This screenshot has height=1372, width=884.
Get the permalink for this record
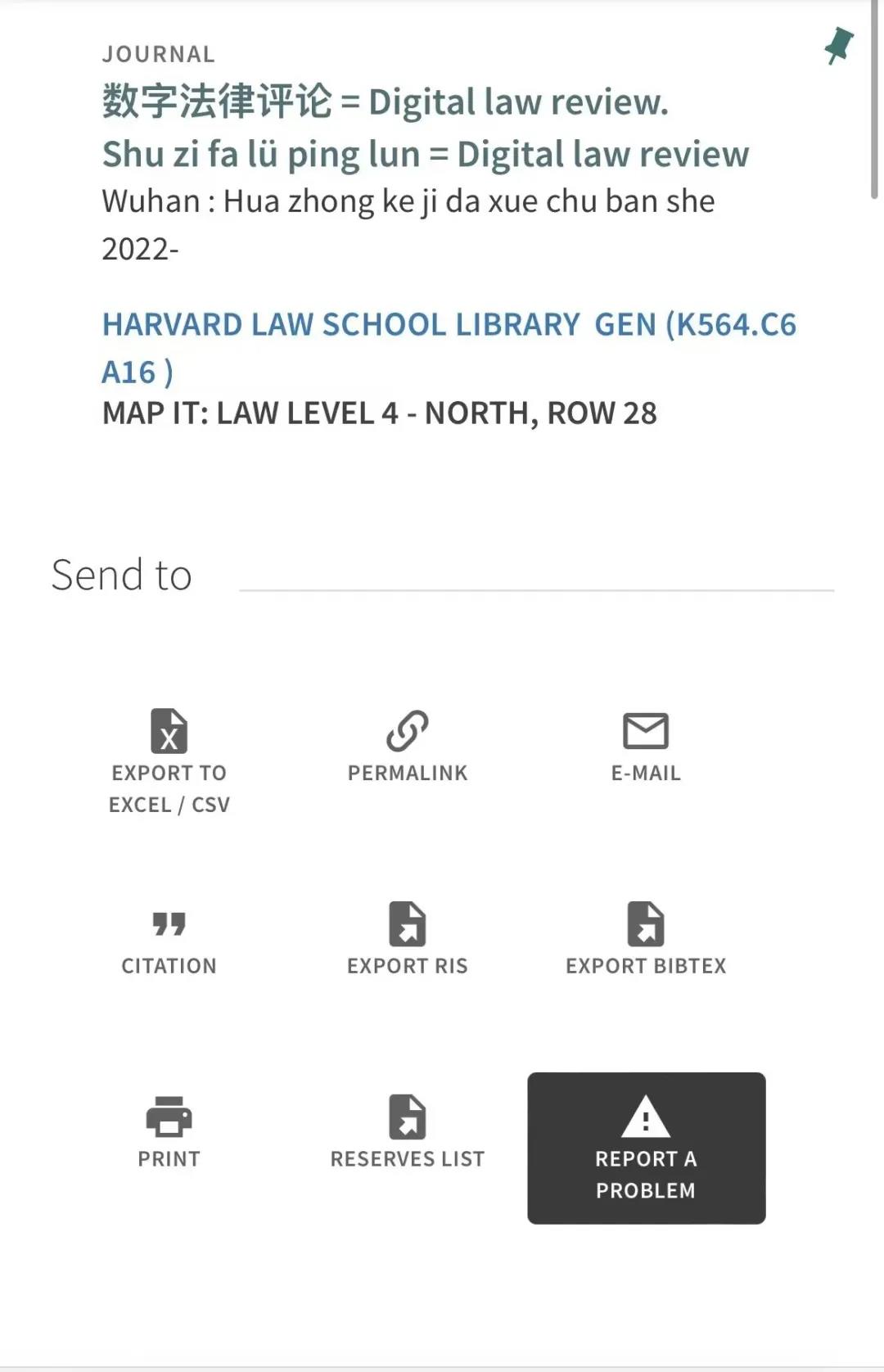pyautogui.click(x=408, y=746)
